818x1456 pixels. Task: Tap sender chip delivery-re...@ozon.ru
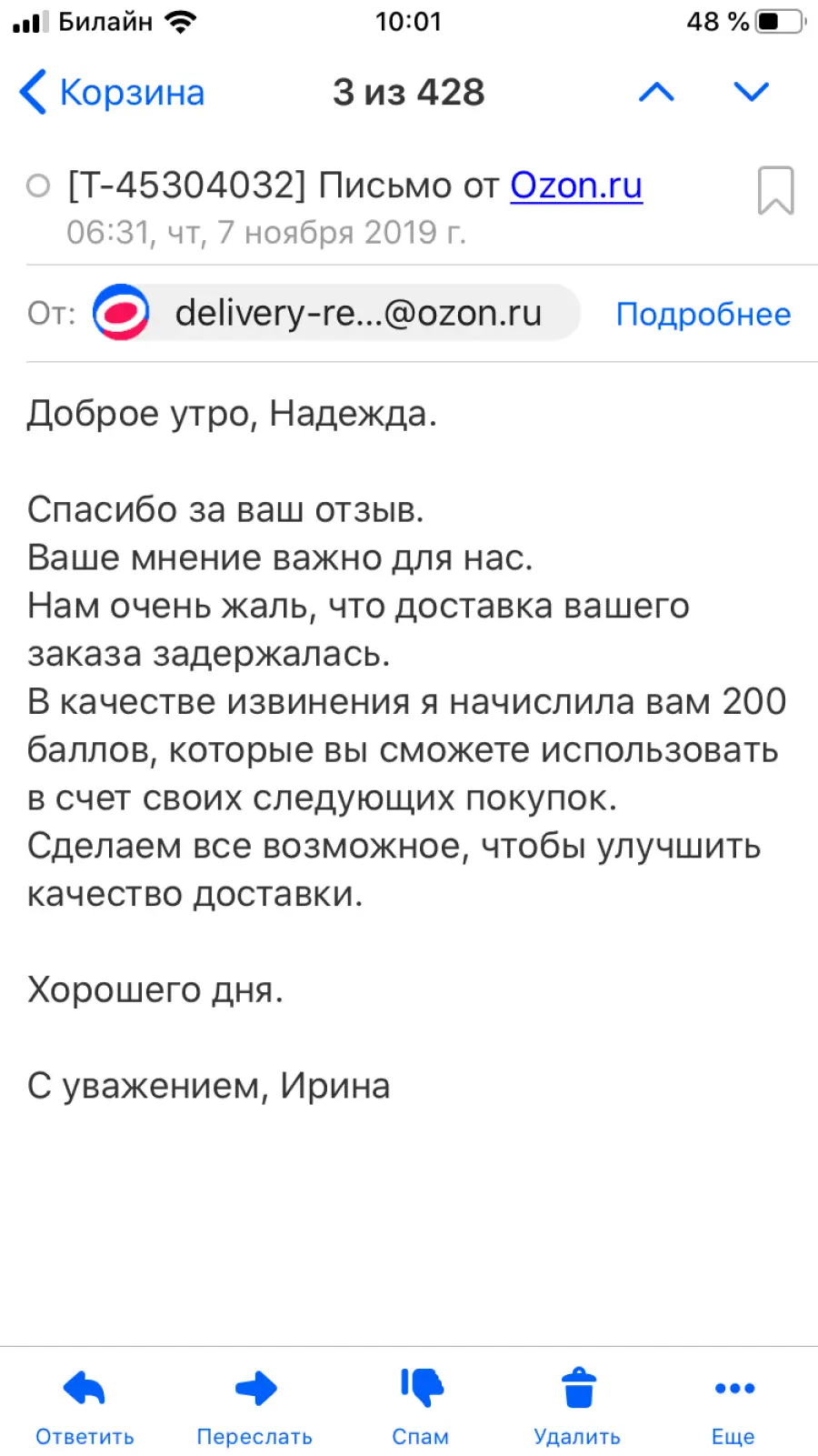[336, 313]
